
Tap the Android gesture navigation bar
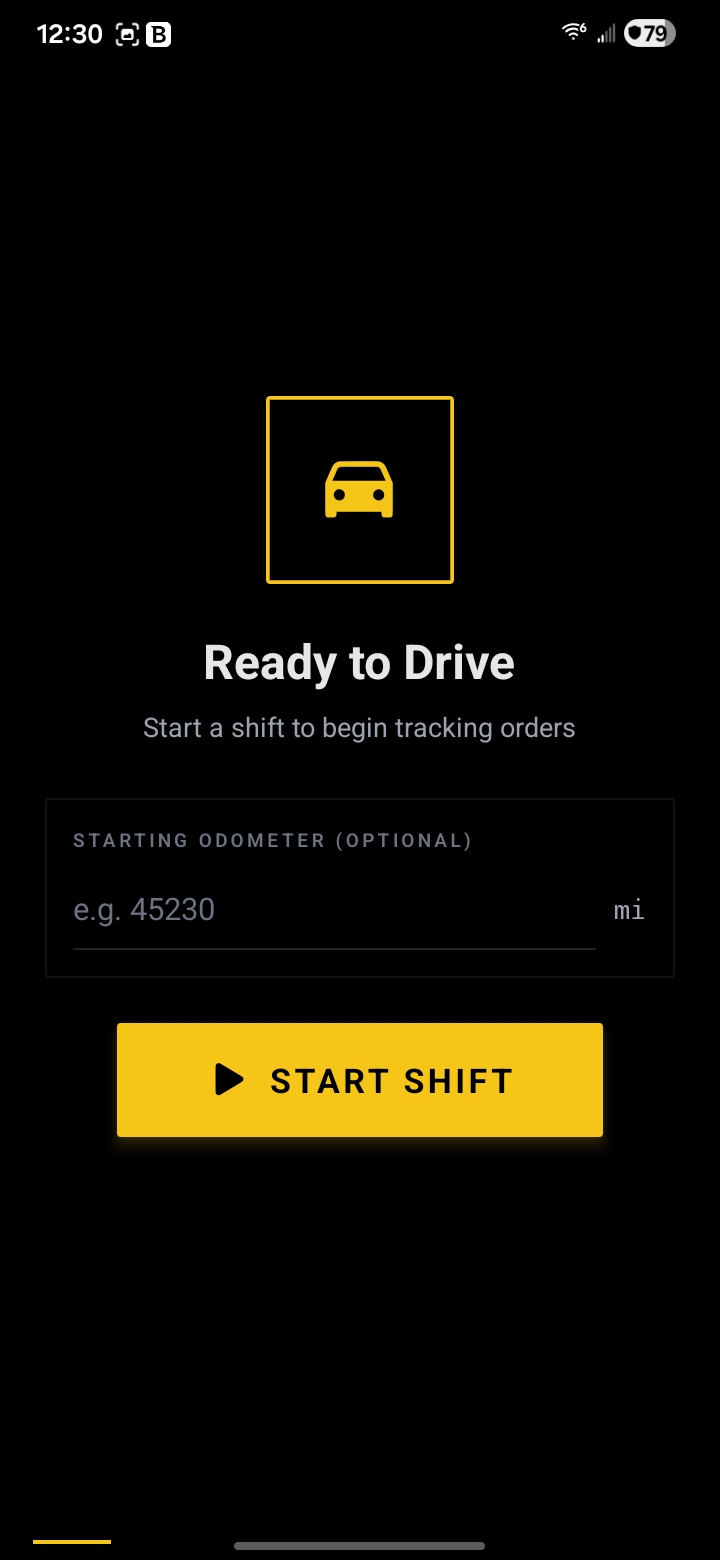(x=360, y=1543)
